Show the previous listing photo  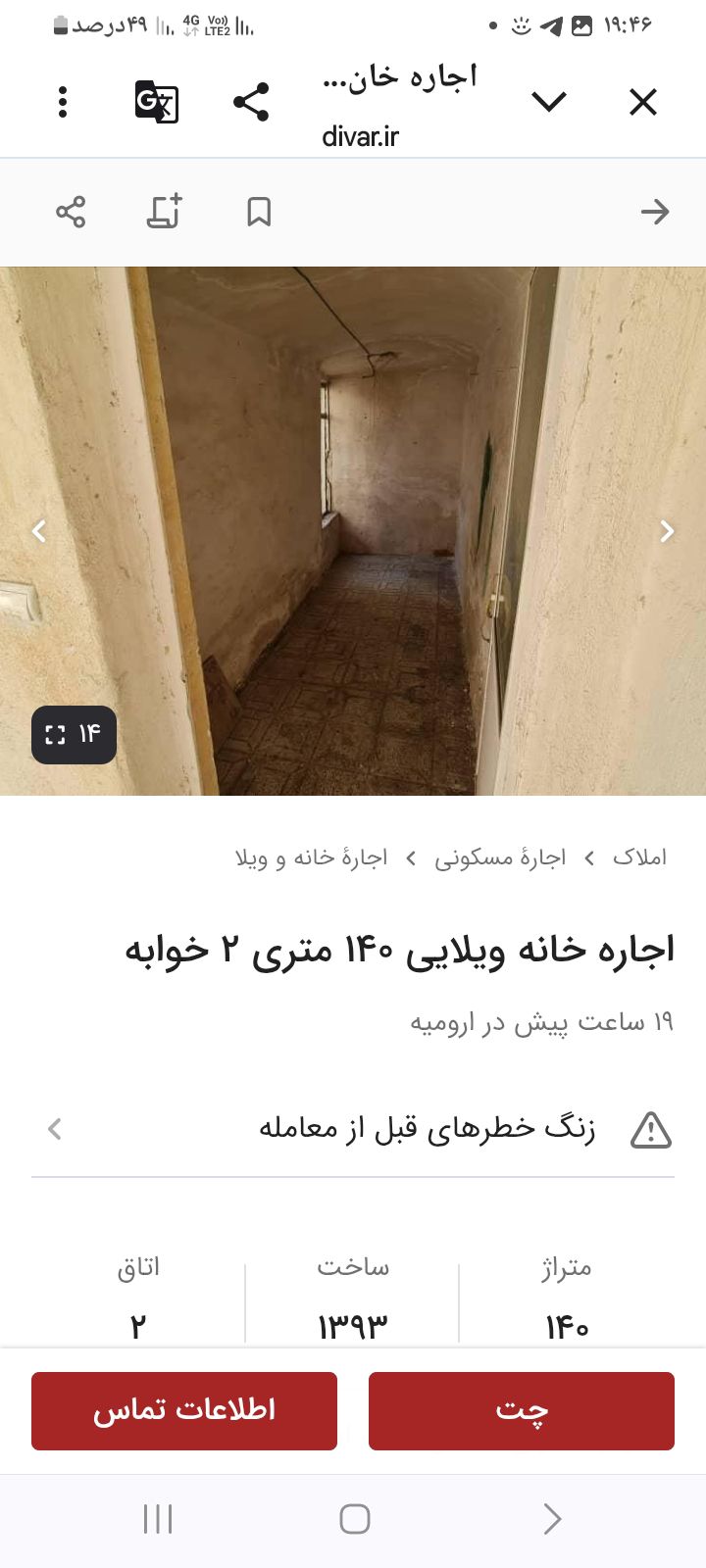pyautogui.click(x=39, y=531)
